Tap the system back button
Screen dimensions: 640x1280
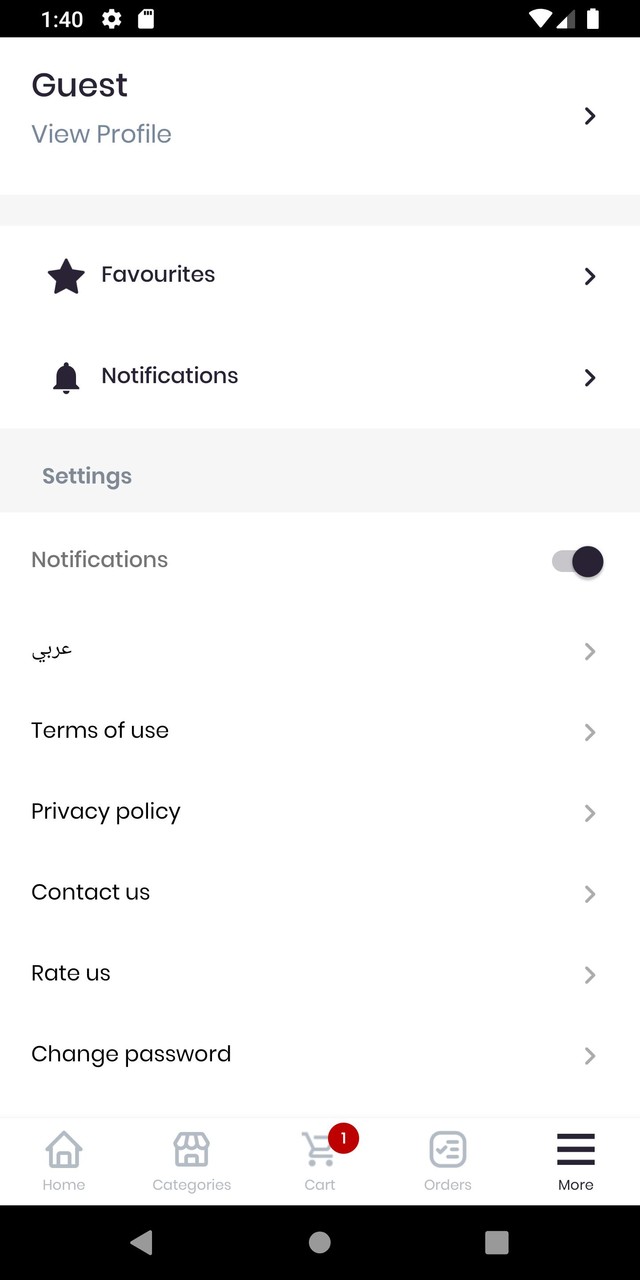click(x=142, y=1242)
